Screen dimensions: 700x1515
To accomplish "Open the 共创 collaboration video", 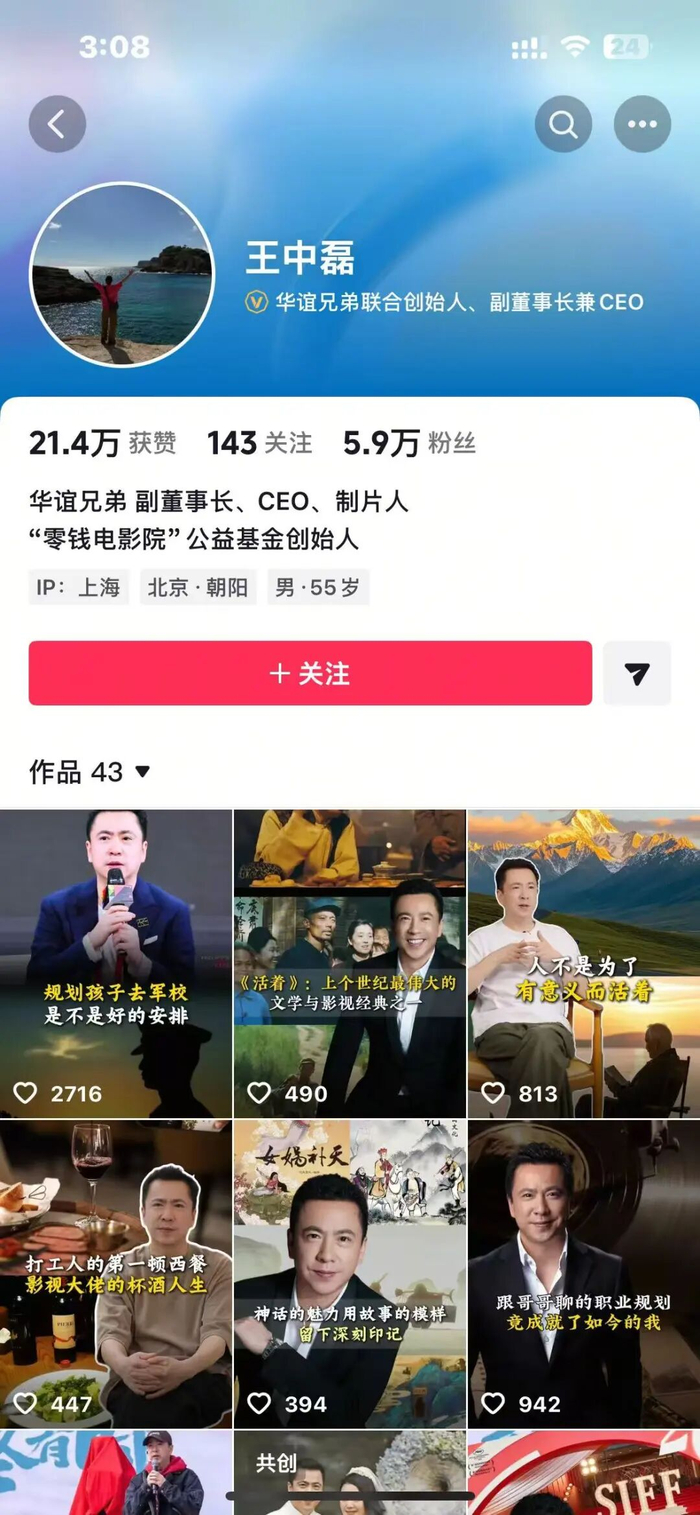I will (349, 1475).
